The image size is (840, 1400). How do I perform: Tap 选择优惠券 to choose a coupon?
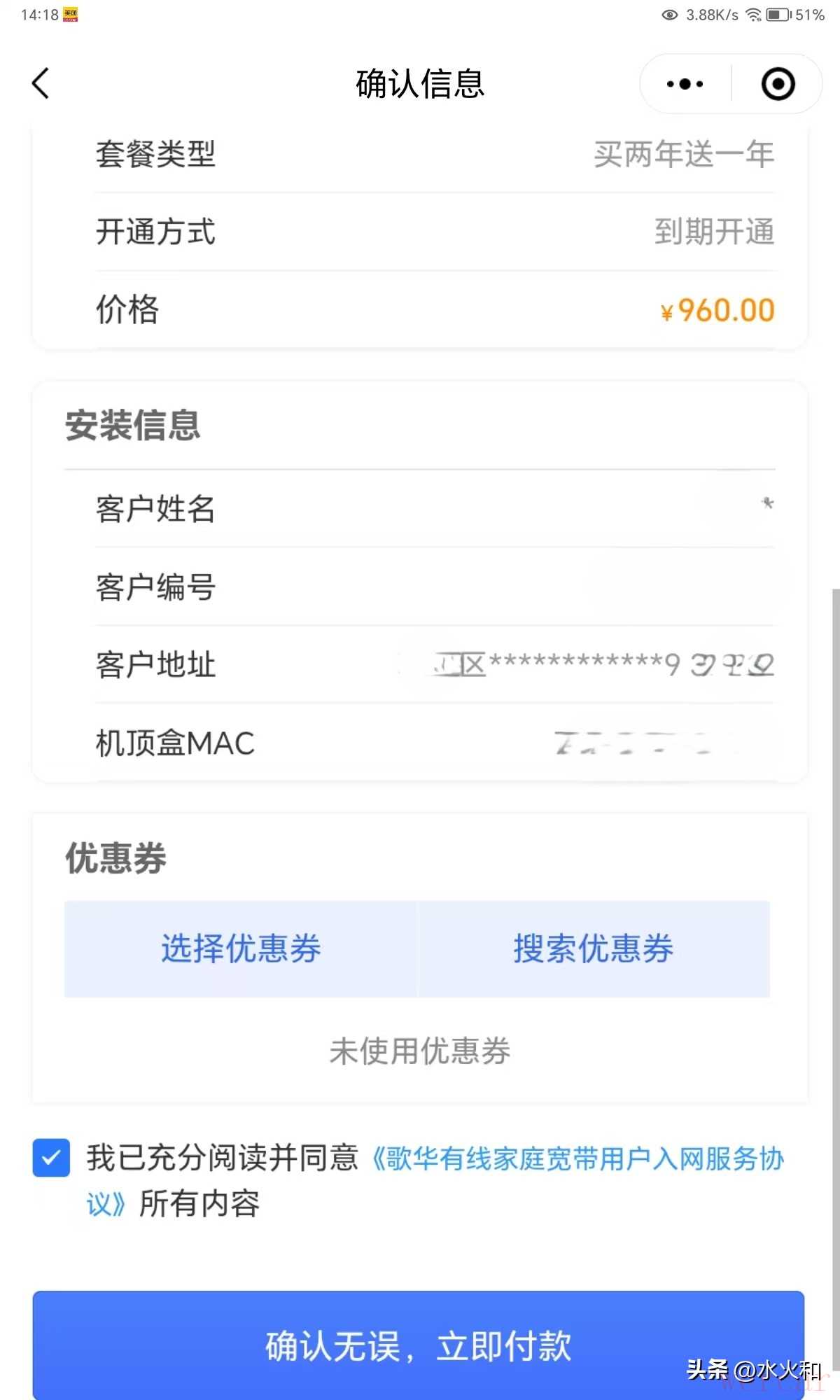pos(241,948)
